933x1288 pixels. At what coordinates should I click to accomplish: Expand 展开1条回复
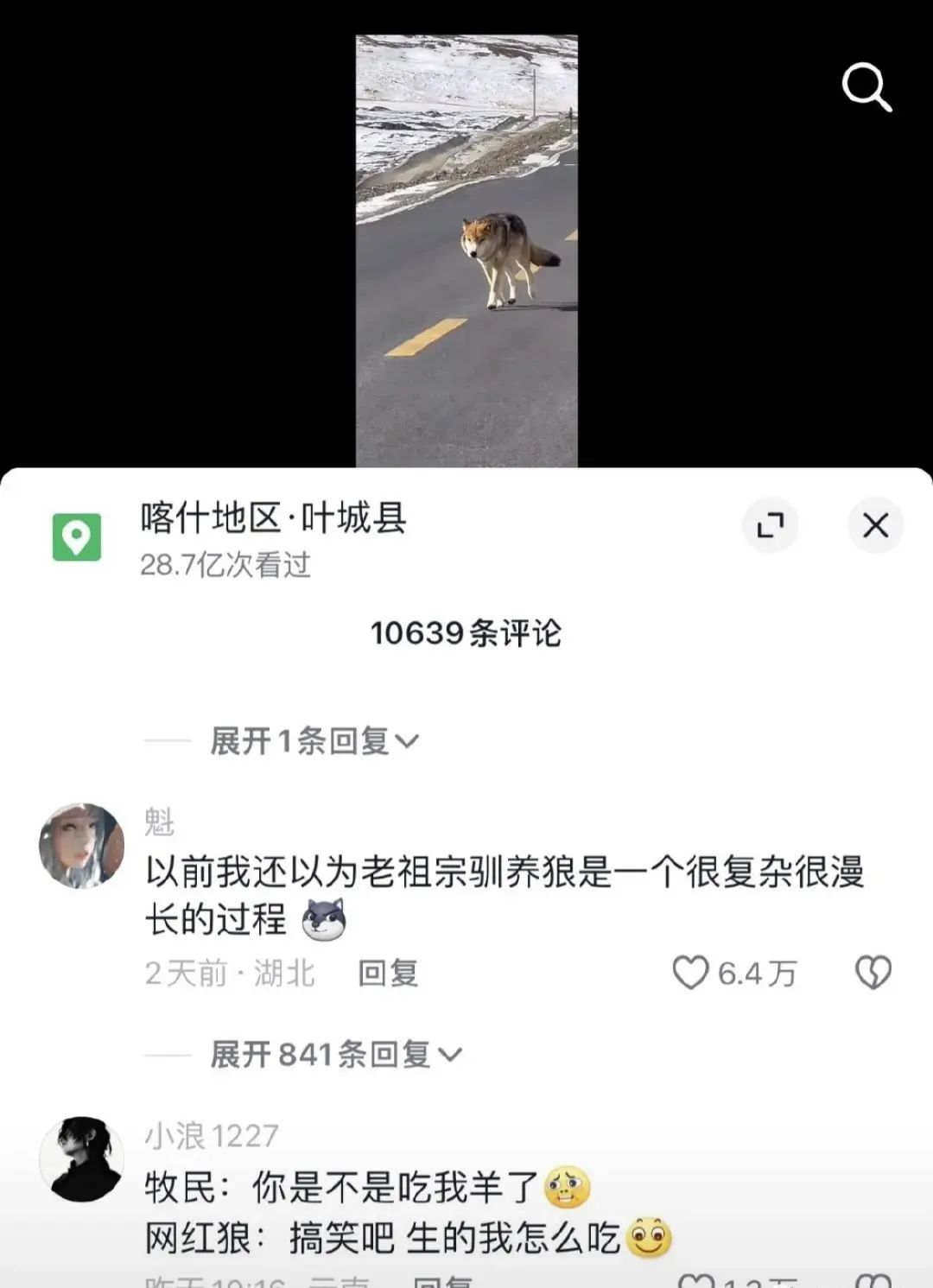click(314, 741)
